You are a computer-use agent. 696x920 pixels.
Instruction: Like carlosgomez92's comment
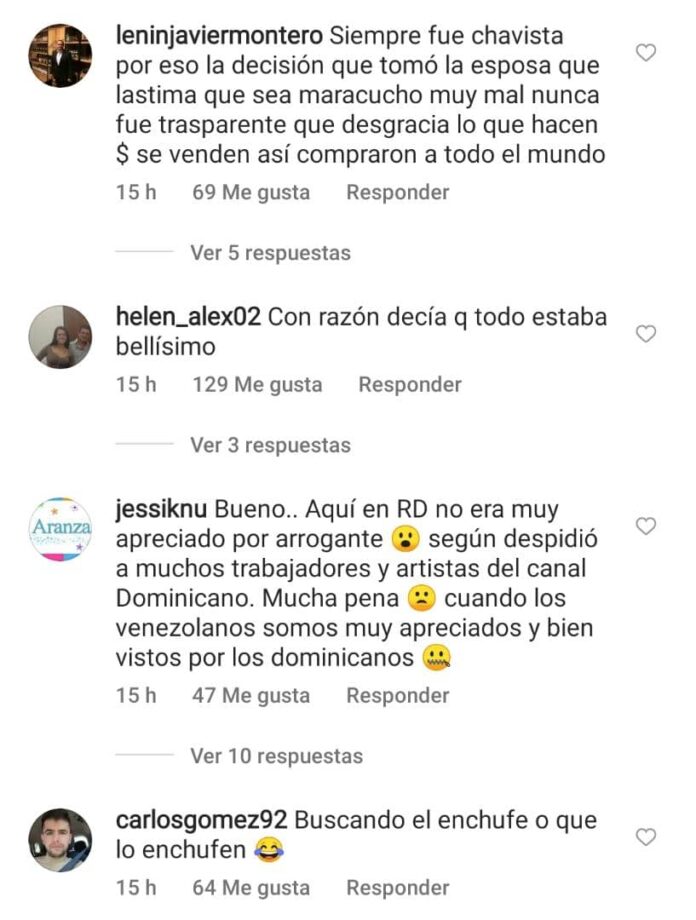point(646,837)
